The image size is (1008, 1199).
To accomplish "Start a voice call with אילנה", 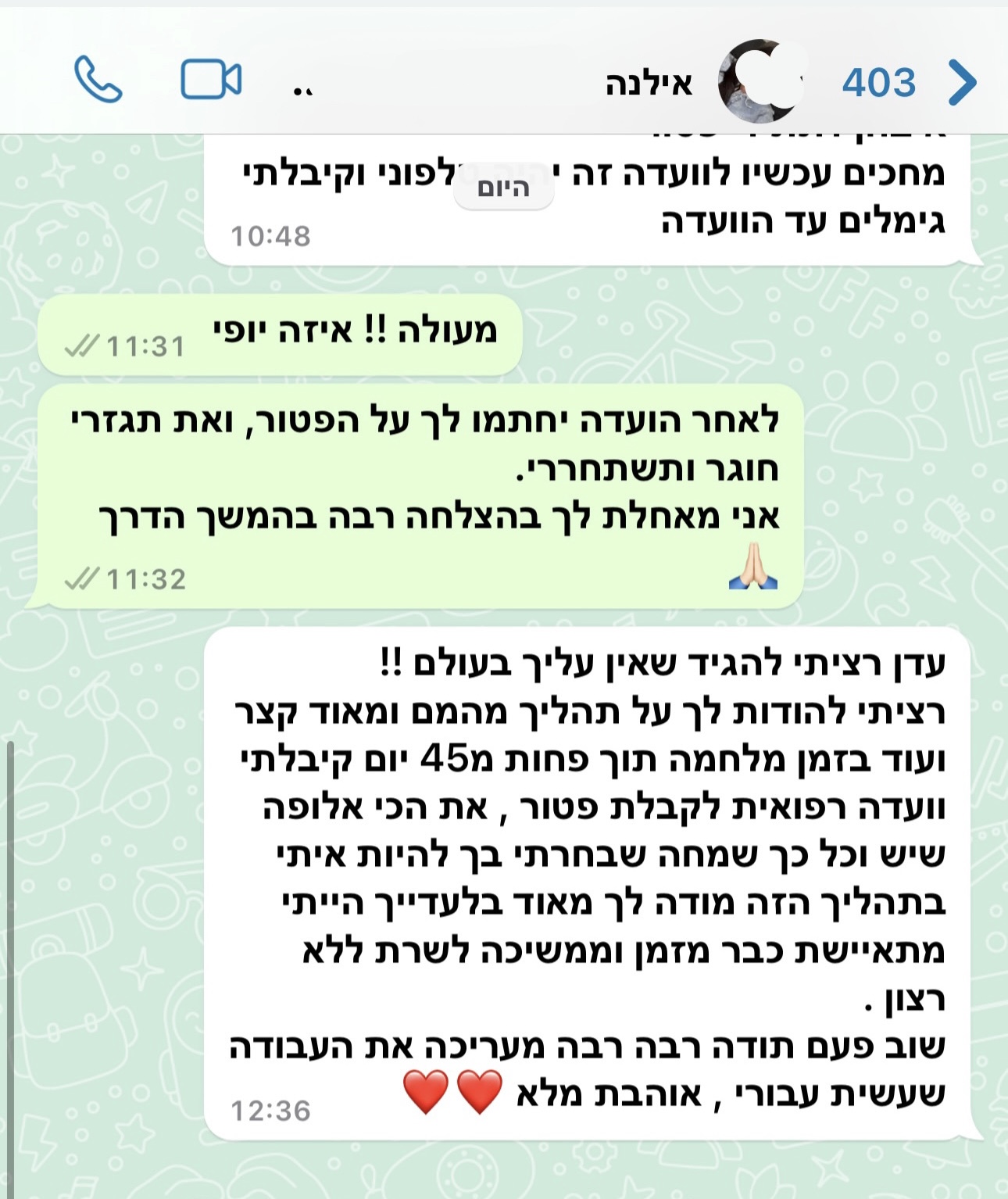I will 98,81.
